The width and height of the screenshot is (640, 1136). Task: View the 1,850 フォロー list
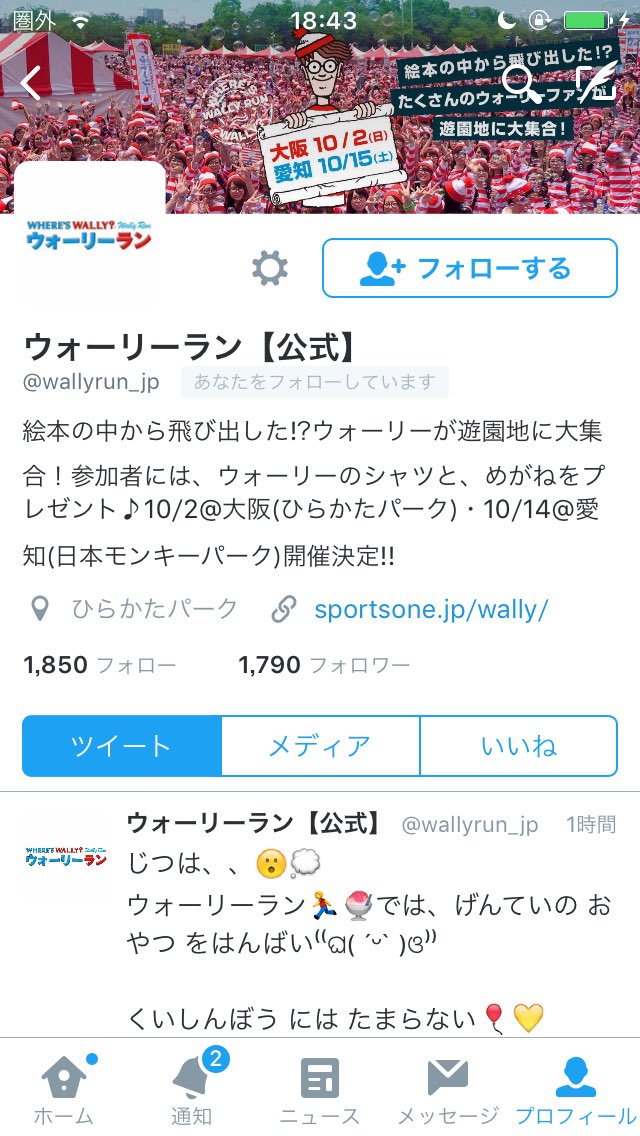pyautogui.click(x=100, y=665)
